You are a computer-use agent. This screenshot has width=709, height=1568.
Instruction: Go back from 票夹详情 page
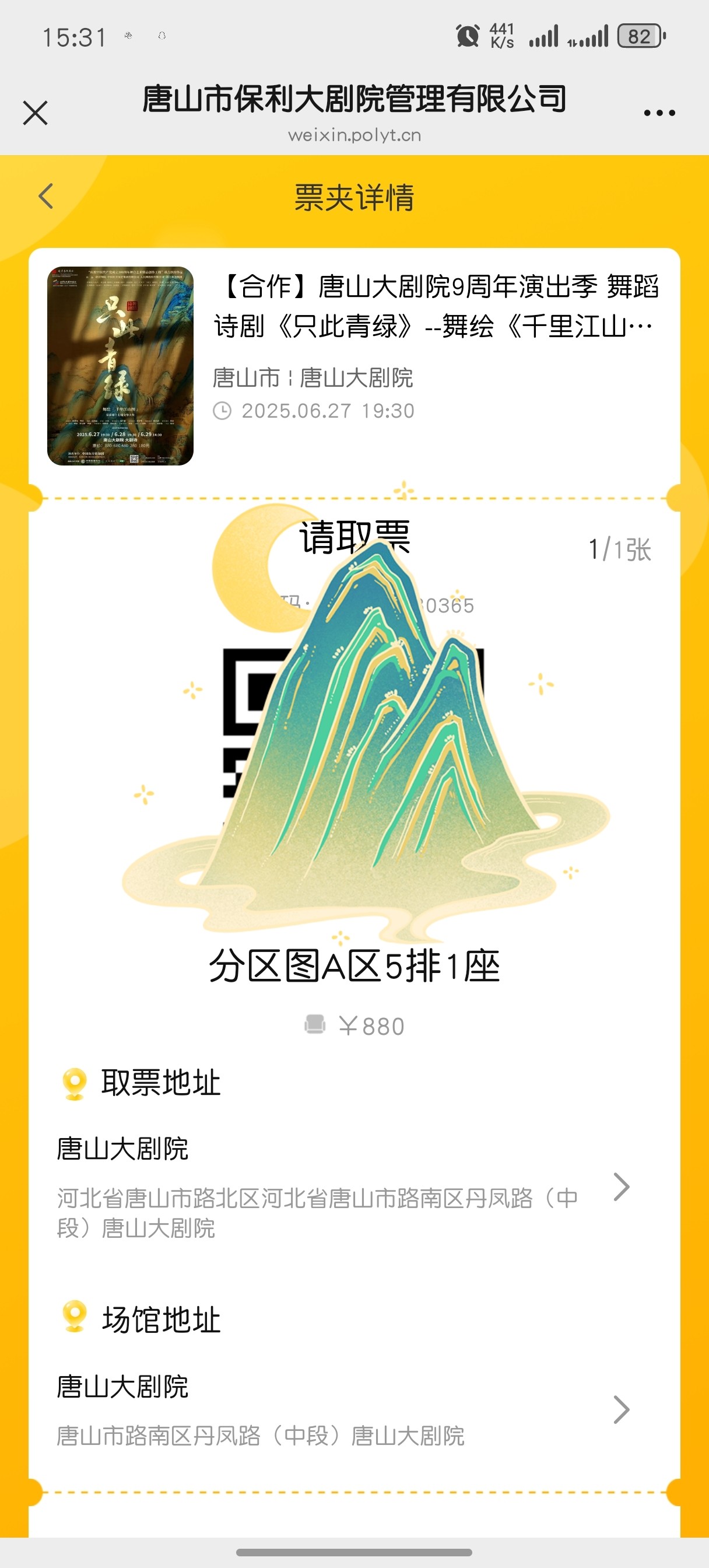click(46, 197)
